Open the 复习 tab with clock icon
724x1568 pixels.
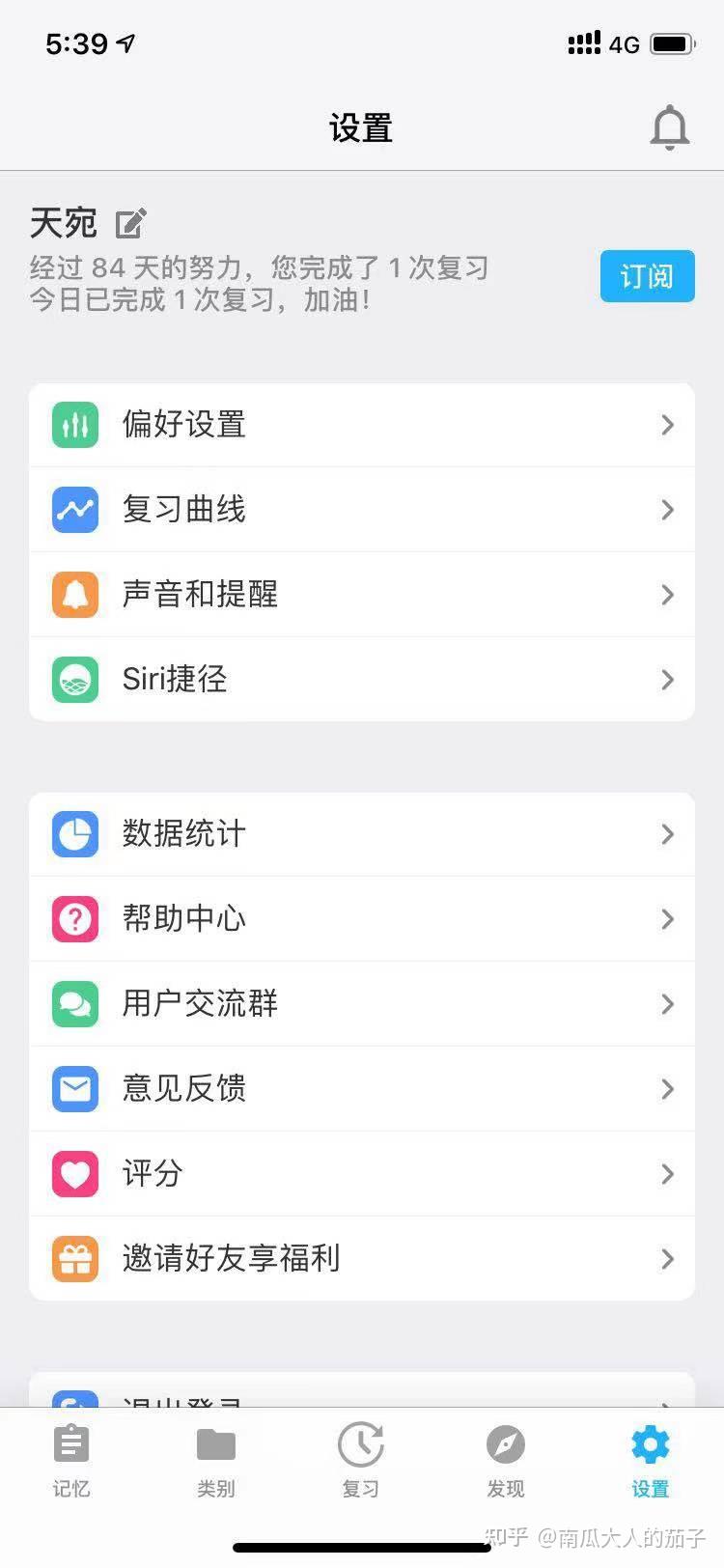pos(360,1458)
